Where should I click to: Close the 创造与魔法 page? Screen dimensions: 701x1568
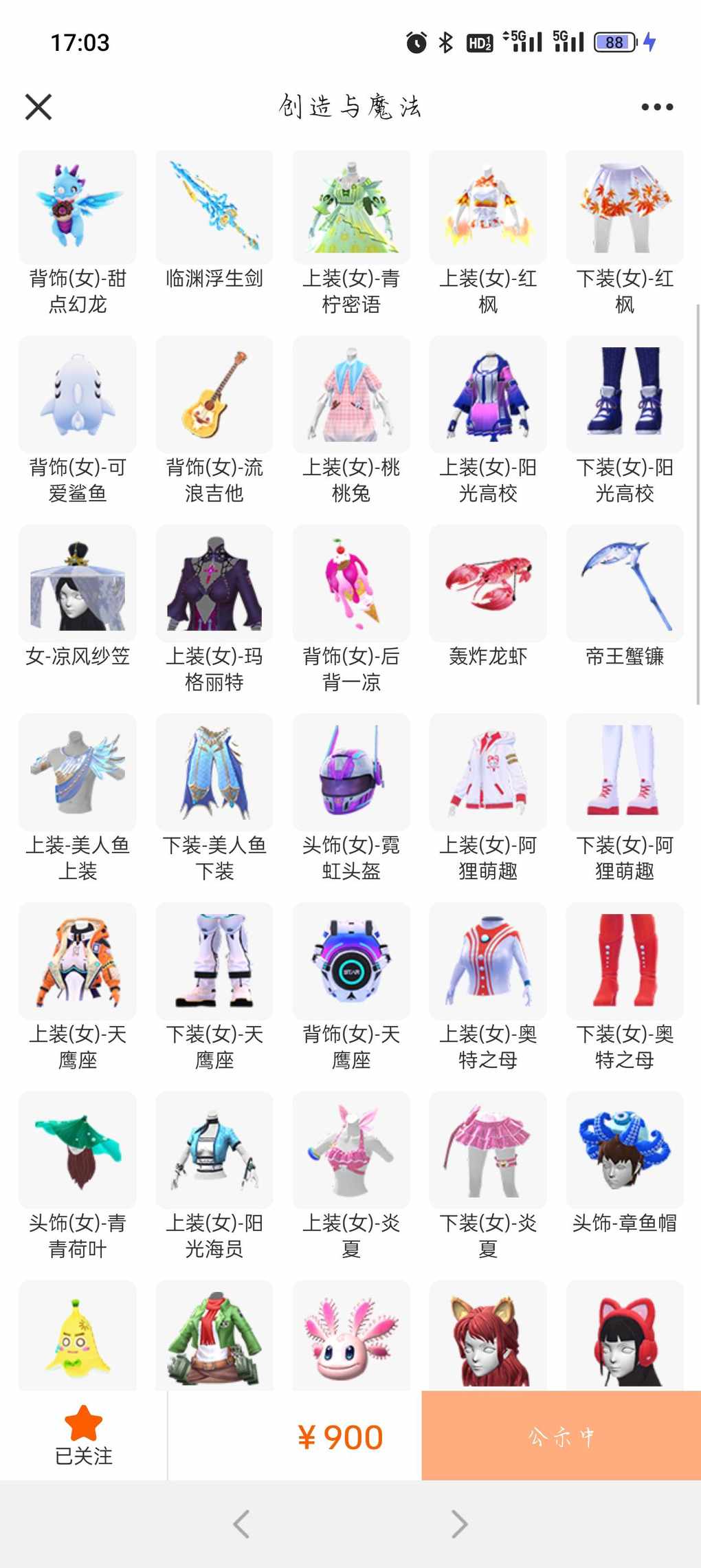(38, 107)
